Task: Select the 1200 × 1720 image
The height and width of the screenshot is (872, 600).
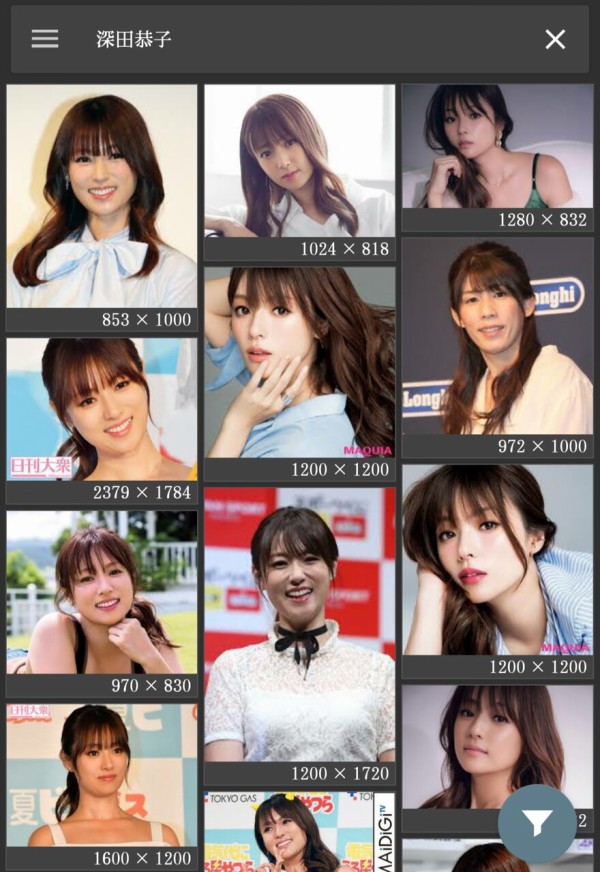Action: 300,624
